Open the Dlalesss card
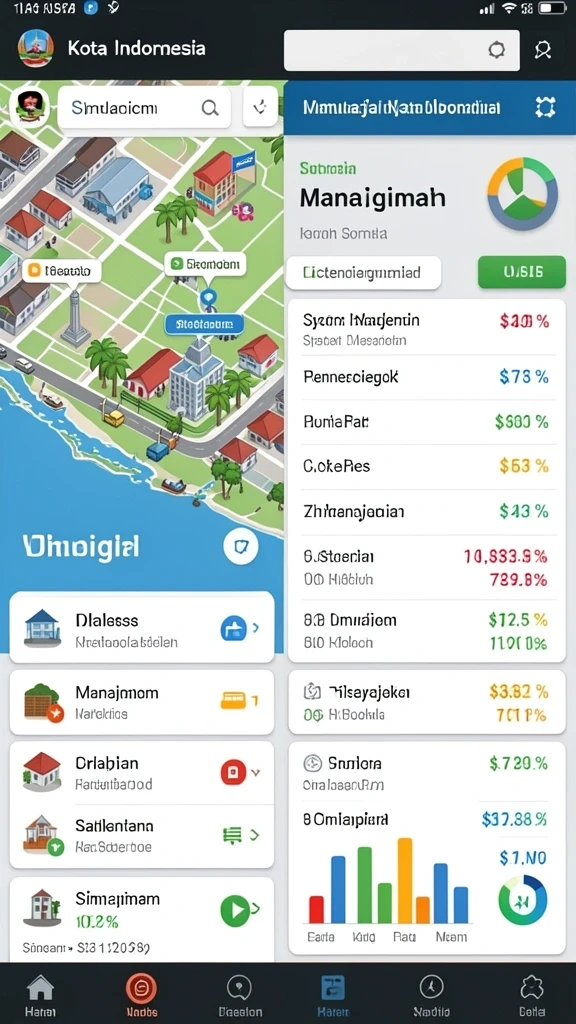This screenshot has width=576, height=1024. (142, 630)
